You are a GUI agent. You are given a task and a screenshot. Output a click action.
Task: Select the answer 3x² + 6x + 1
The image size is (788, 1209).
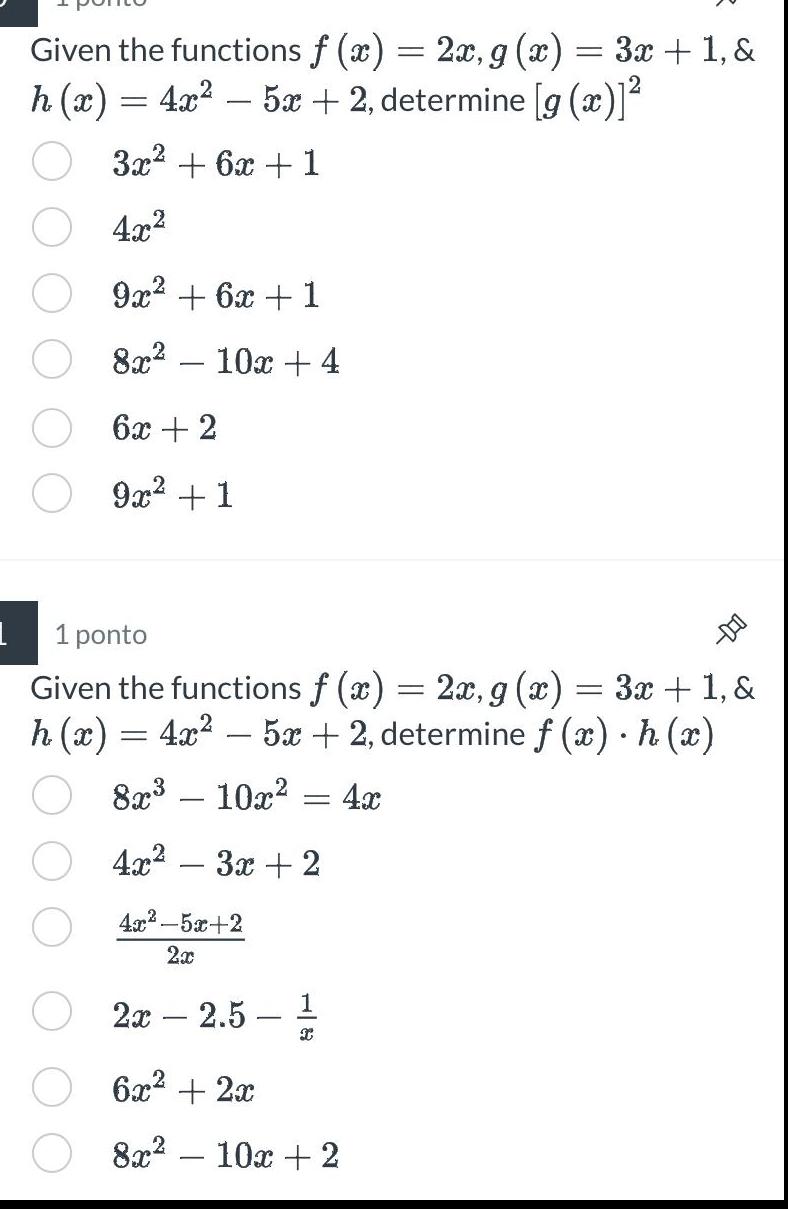point(51,162)
